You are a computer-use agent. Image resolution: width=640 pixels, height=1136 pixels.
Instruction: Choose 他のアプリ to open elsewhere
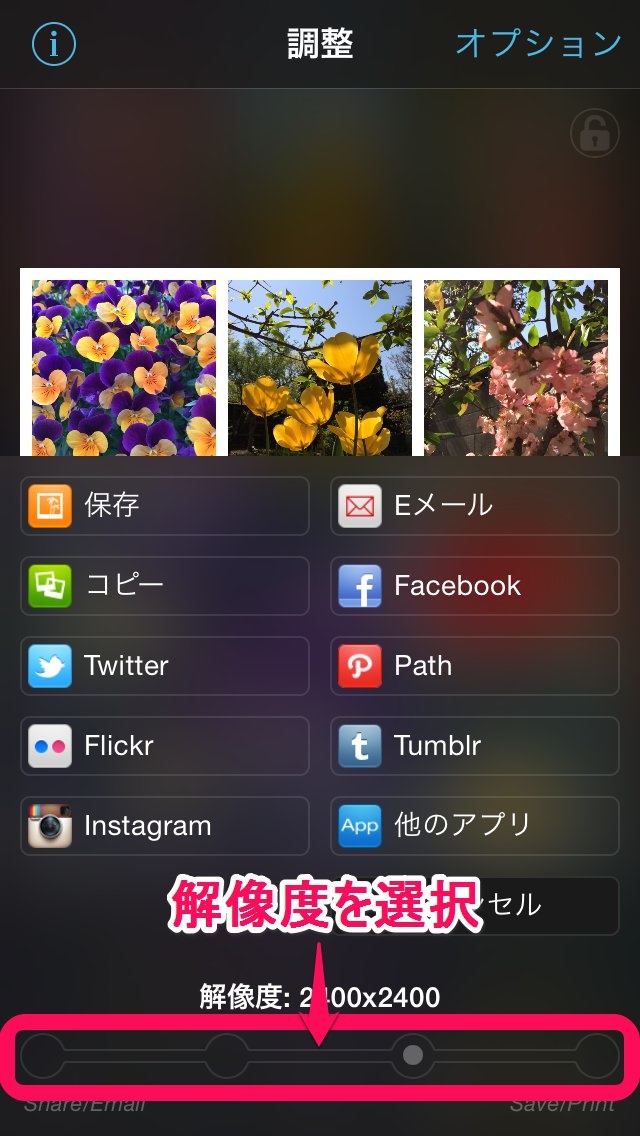[475, 826]
